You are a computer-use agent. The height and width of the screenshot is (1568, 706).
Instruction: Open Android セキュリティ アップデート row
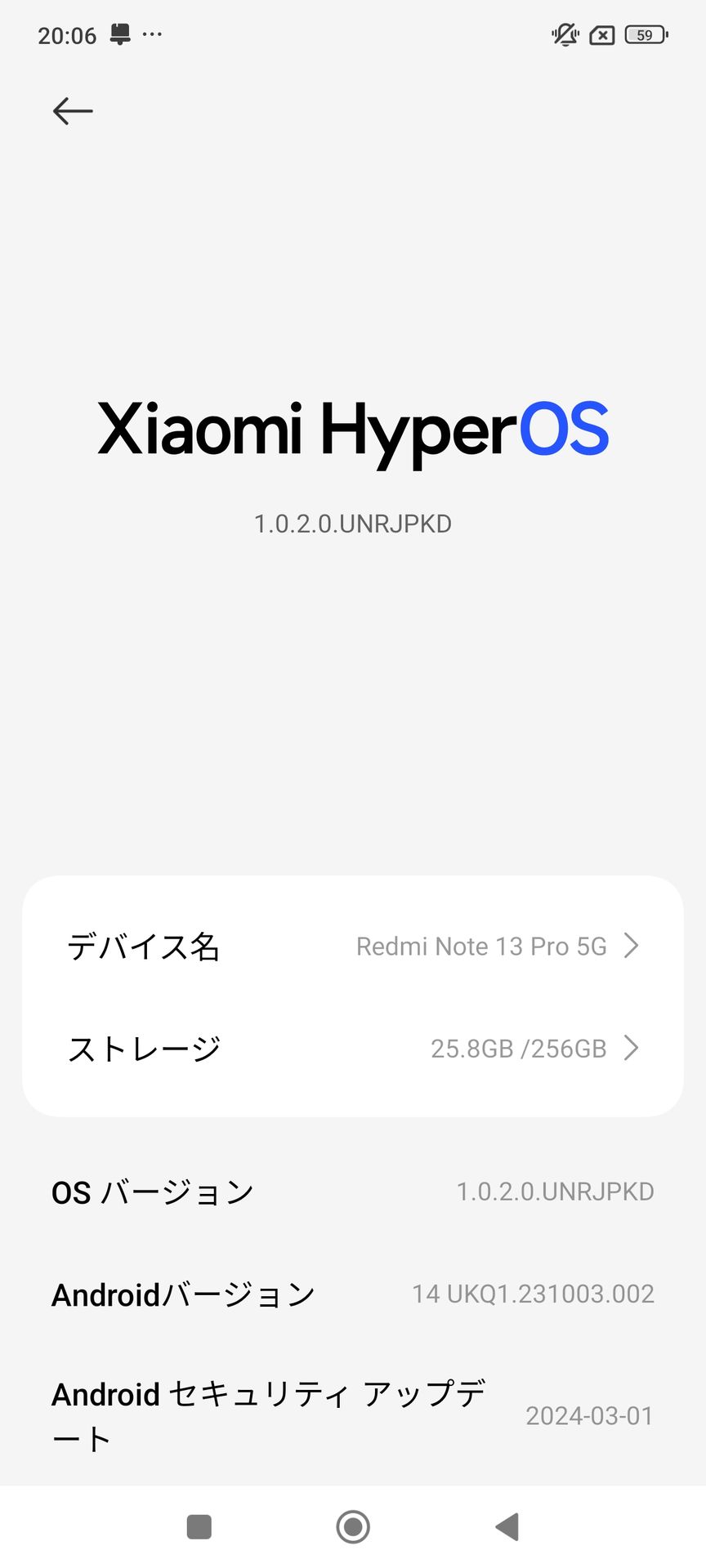tap(353, 1415)
